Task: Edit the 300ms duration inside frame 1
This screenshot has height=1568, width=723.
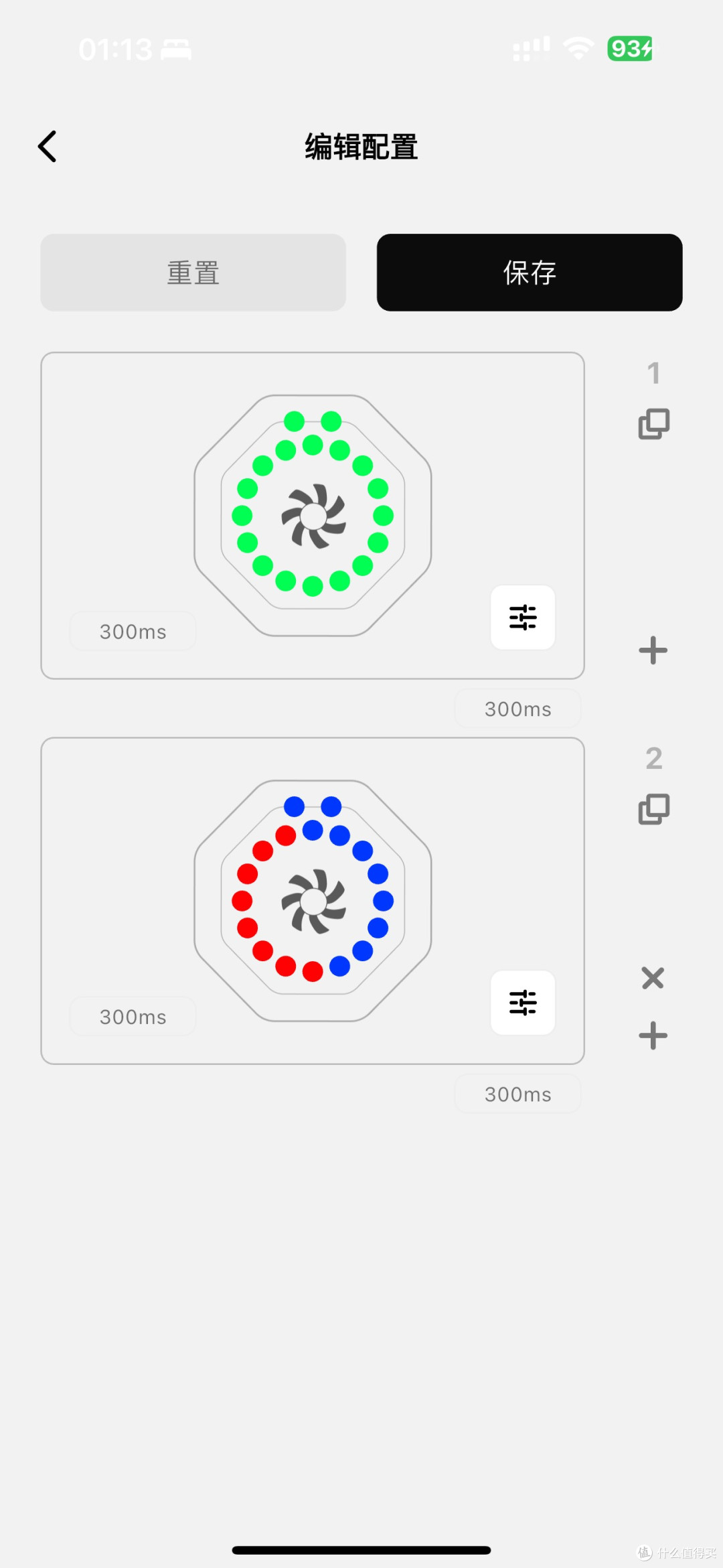Action: coord(133,631)
